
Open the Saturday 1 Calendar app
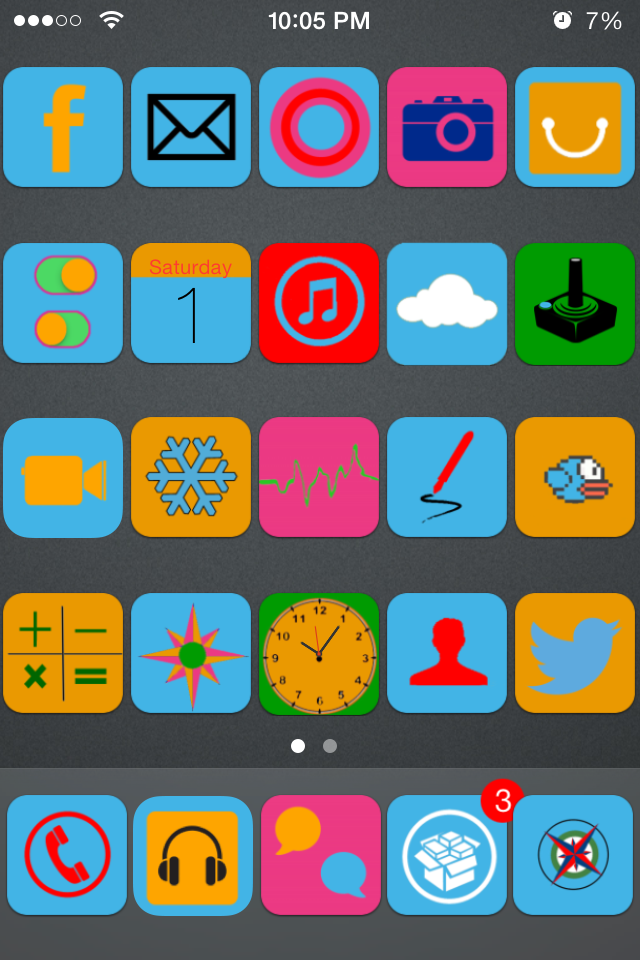[191, 302]
